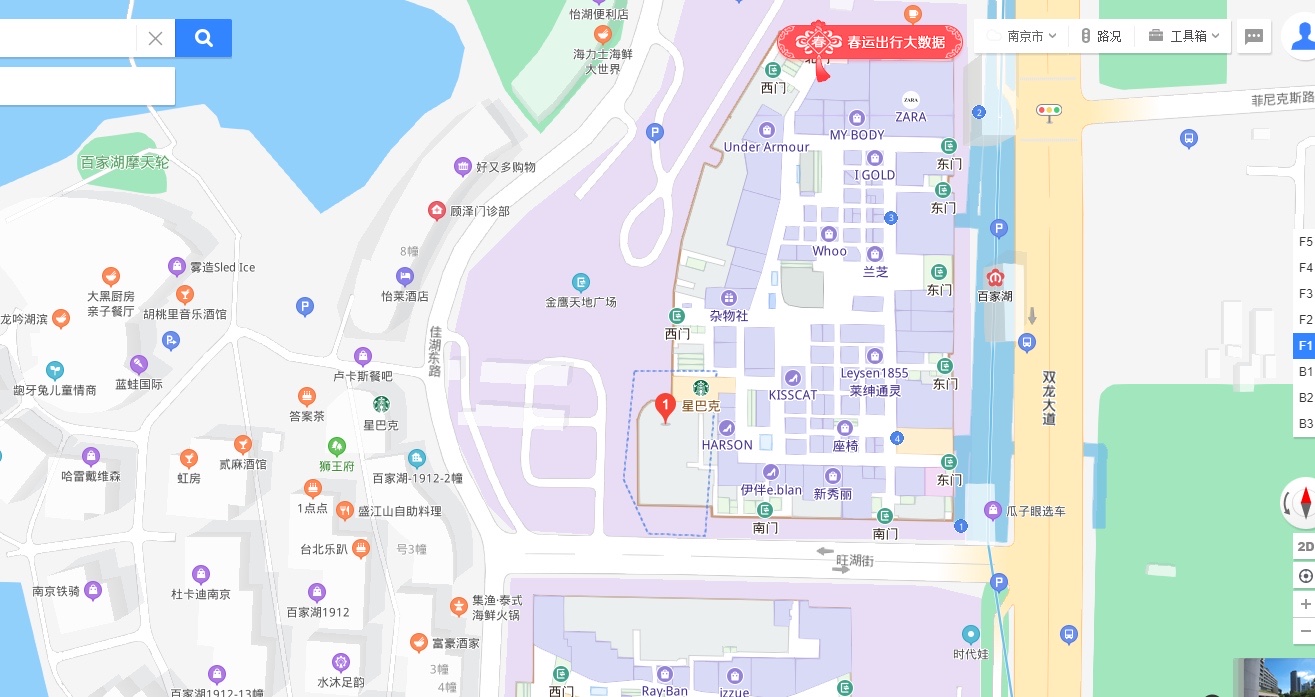Image resolution: width=1315 pixels, height=697 pixels.
Task: Open the 百家湖 metro station marker
Action: 995,277
